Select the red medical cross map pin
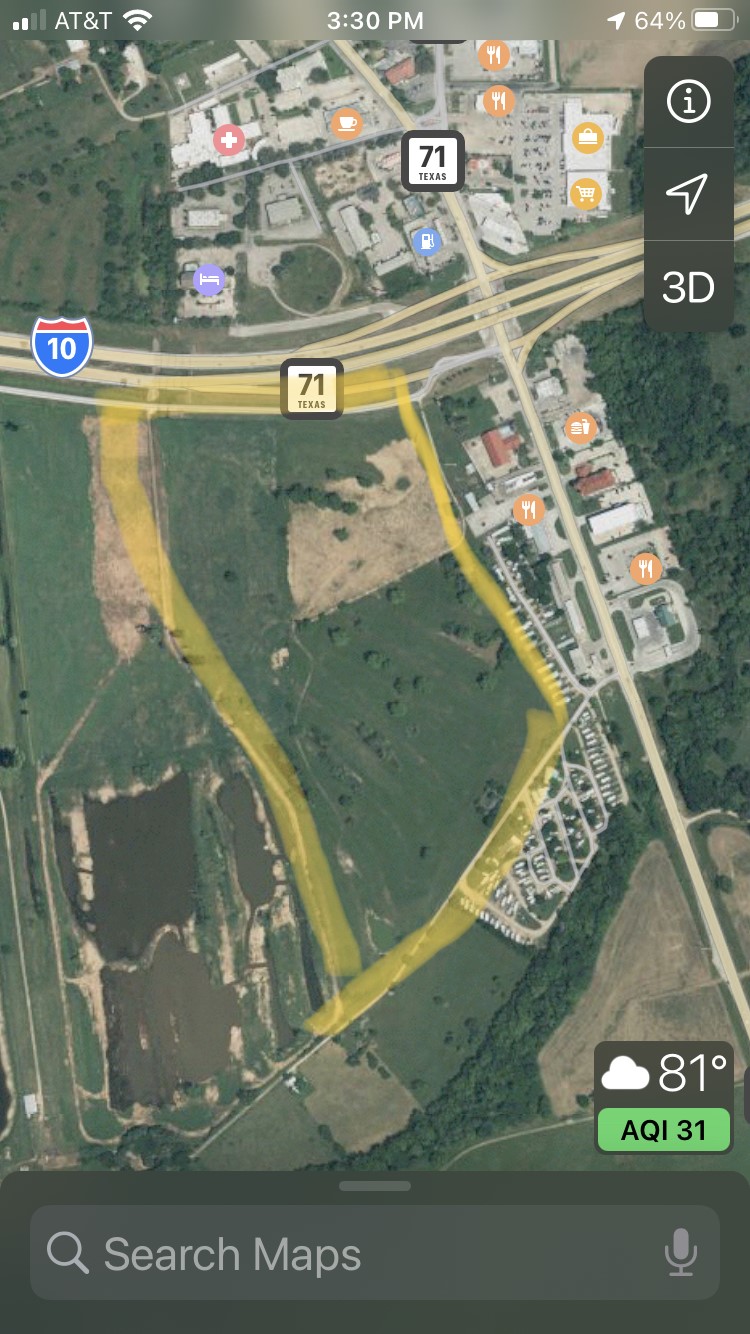Image resolution: width=750 pixels, height=1334 pixels. 230,140
